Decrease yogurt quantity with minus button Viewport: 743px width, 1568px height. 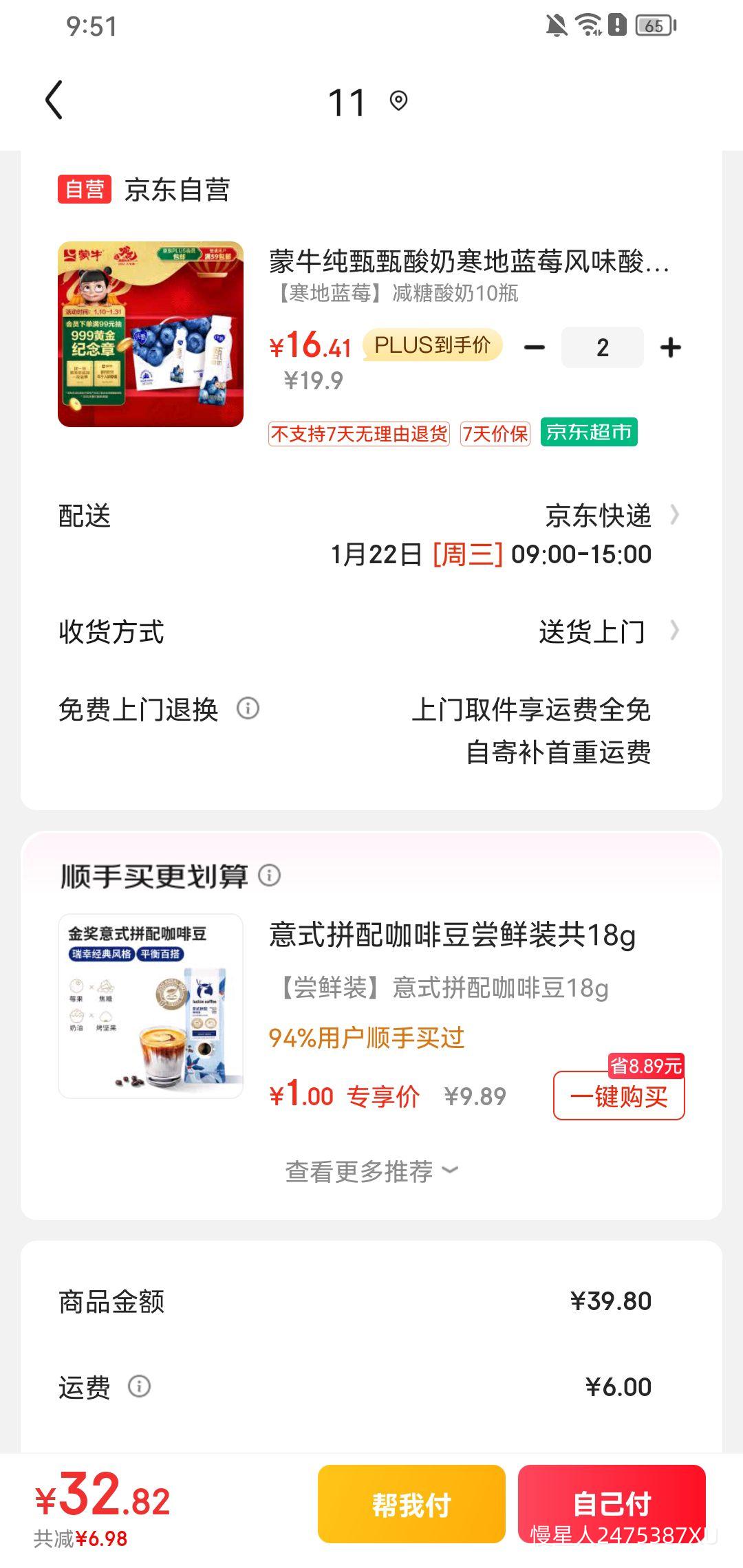[x=533, y=347]
